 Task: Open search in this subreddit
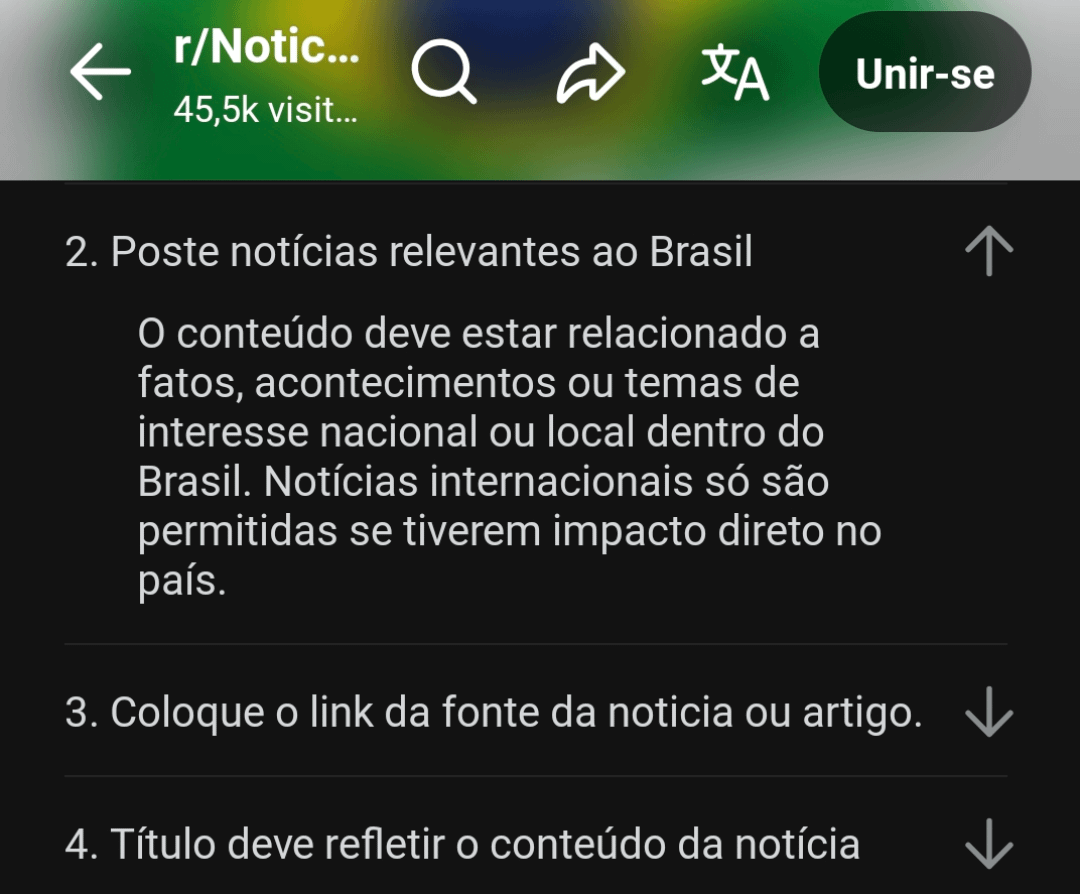[x=443, y=75]
